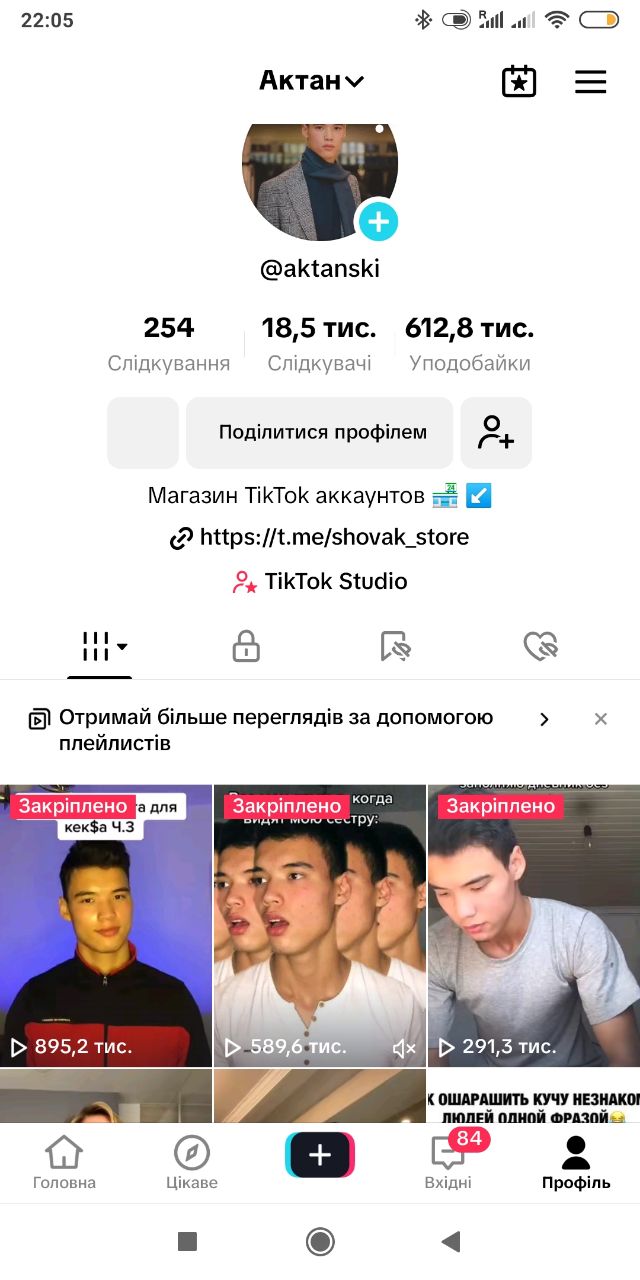Play the pinned video with 895,2 тис. views
Viewport: 640px width, 1280px height.
(106, 925)
